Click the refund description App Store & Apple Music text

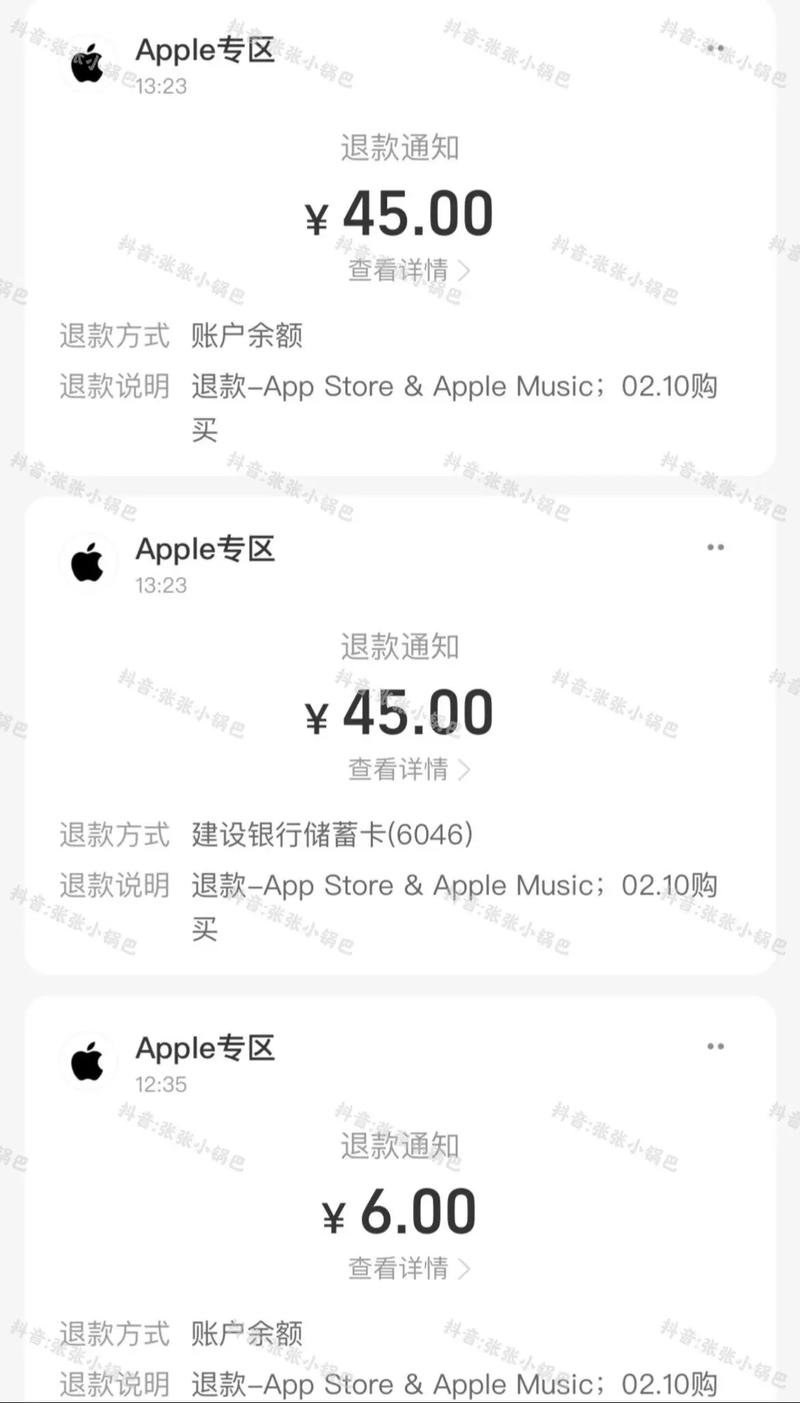tap(450, 386)
